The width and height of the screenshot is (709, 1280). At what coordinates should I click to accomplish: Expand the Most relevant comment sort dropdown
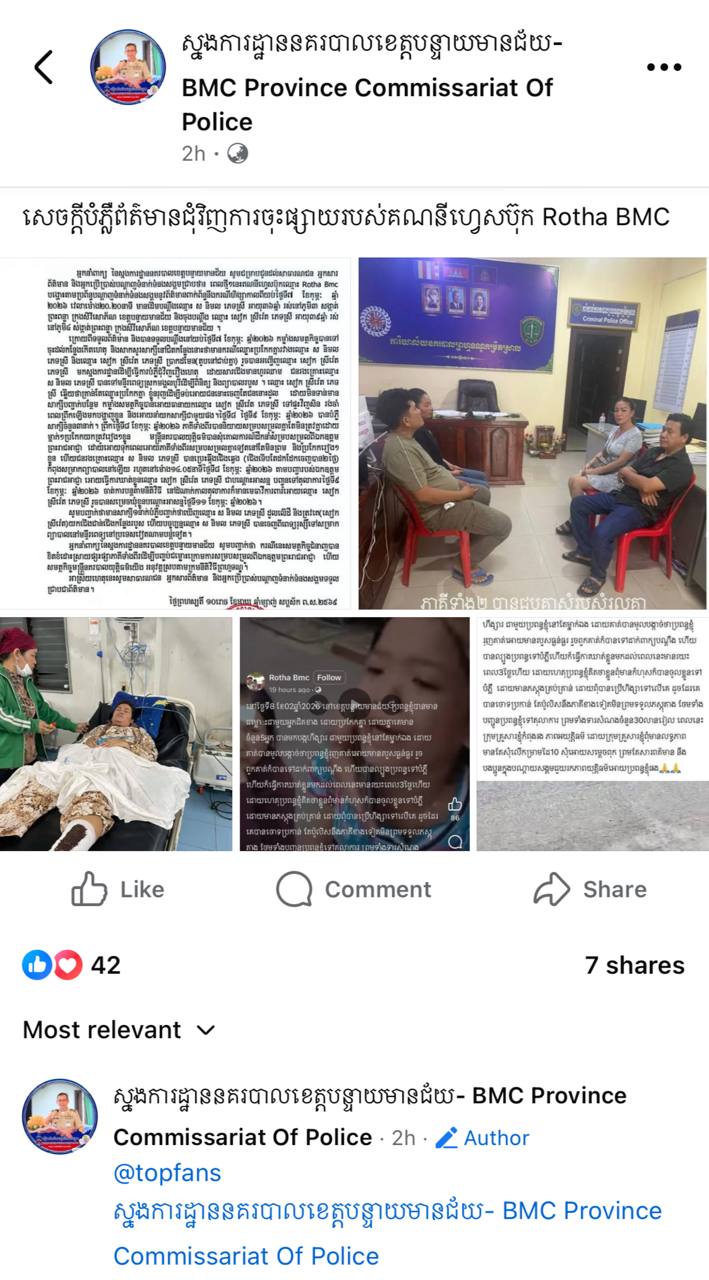119,1030
